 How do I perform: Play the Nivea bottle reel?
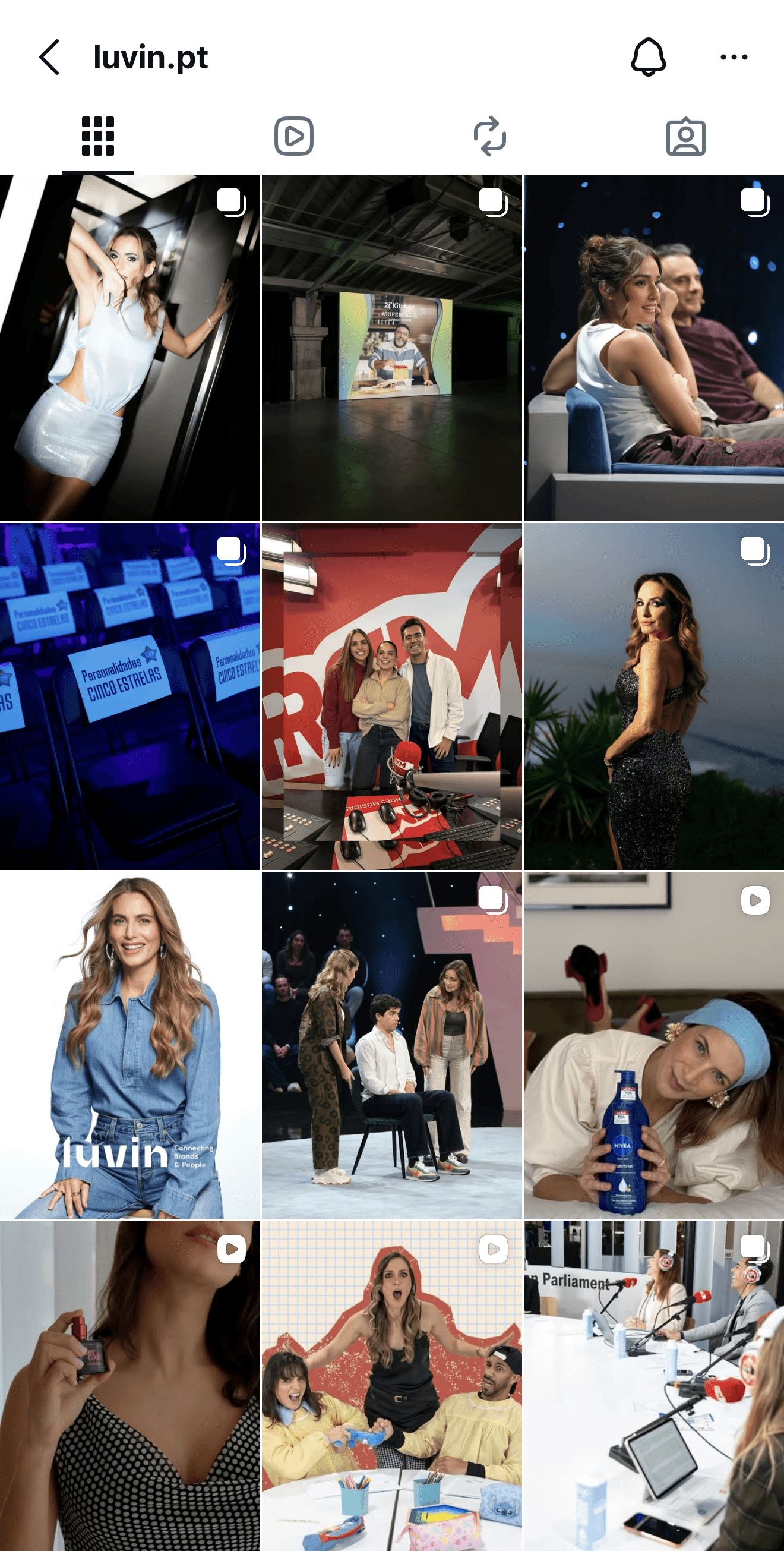coord(653,1045)
